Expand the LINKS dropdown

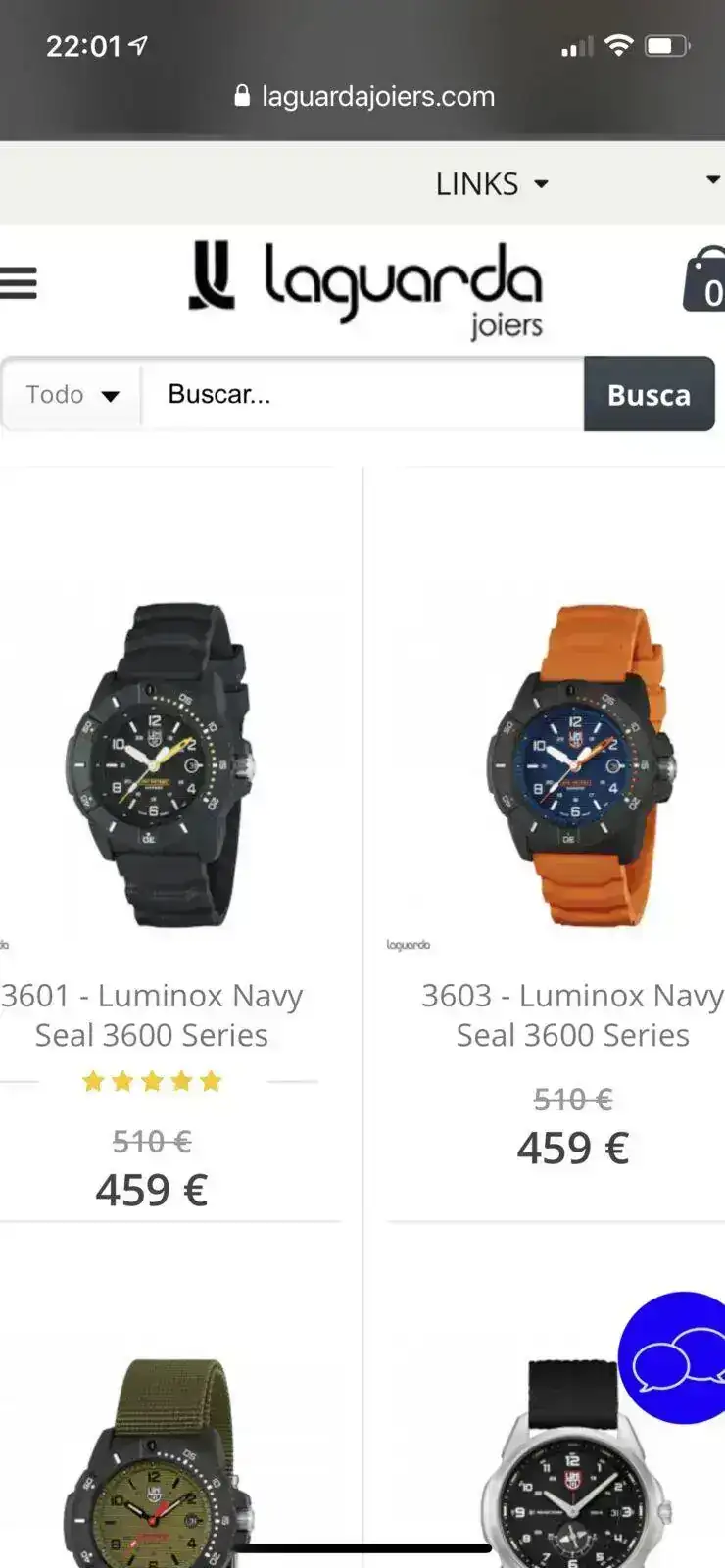491,183
